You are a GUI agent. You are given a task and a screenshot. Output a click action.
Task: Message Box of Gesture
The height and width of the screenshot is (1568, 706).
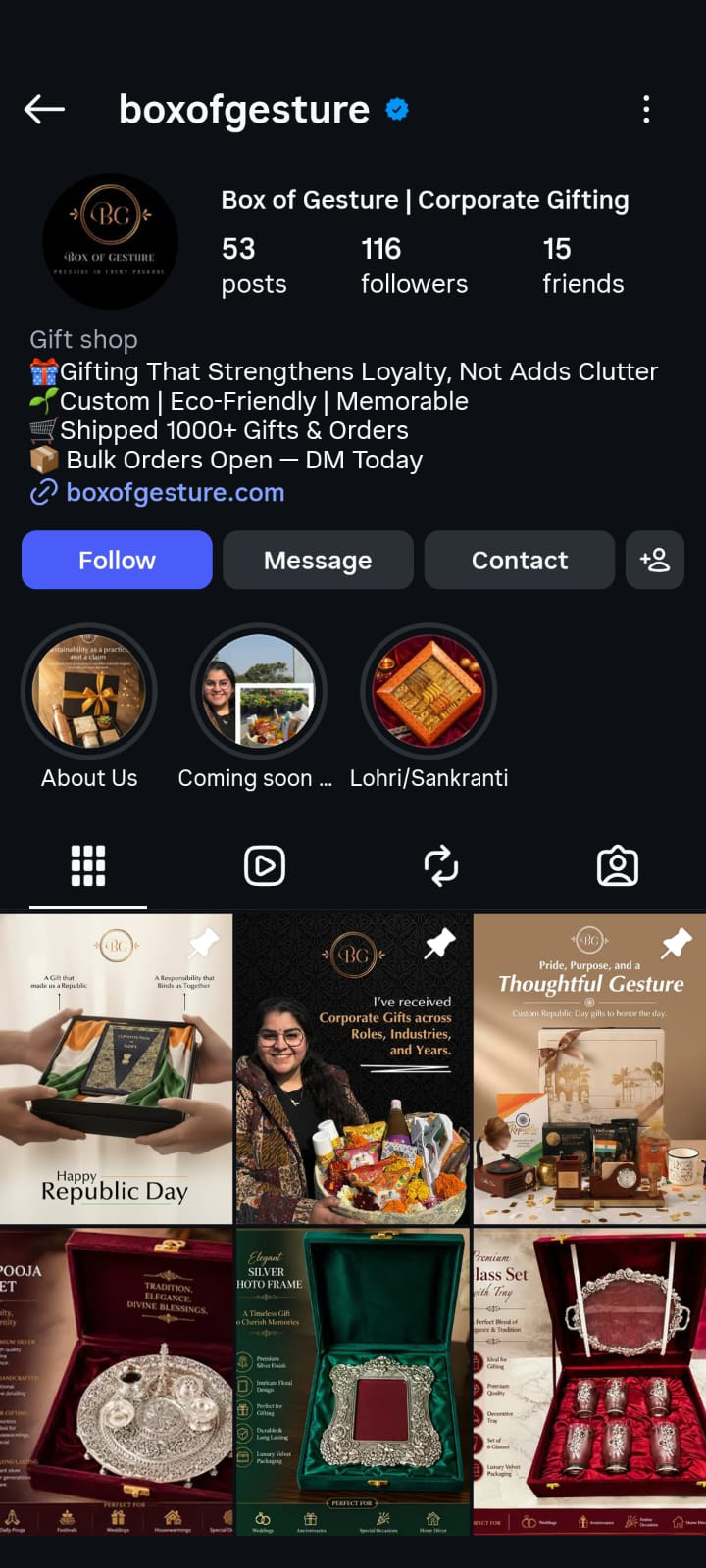pyautogui.click(x=318, y=560)
